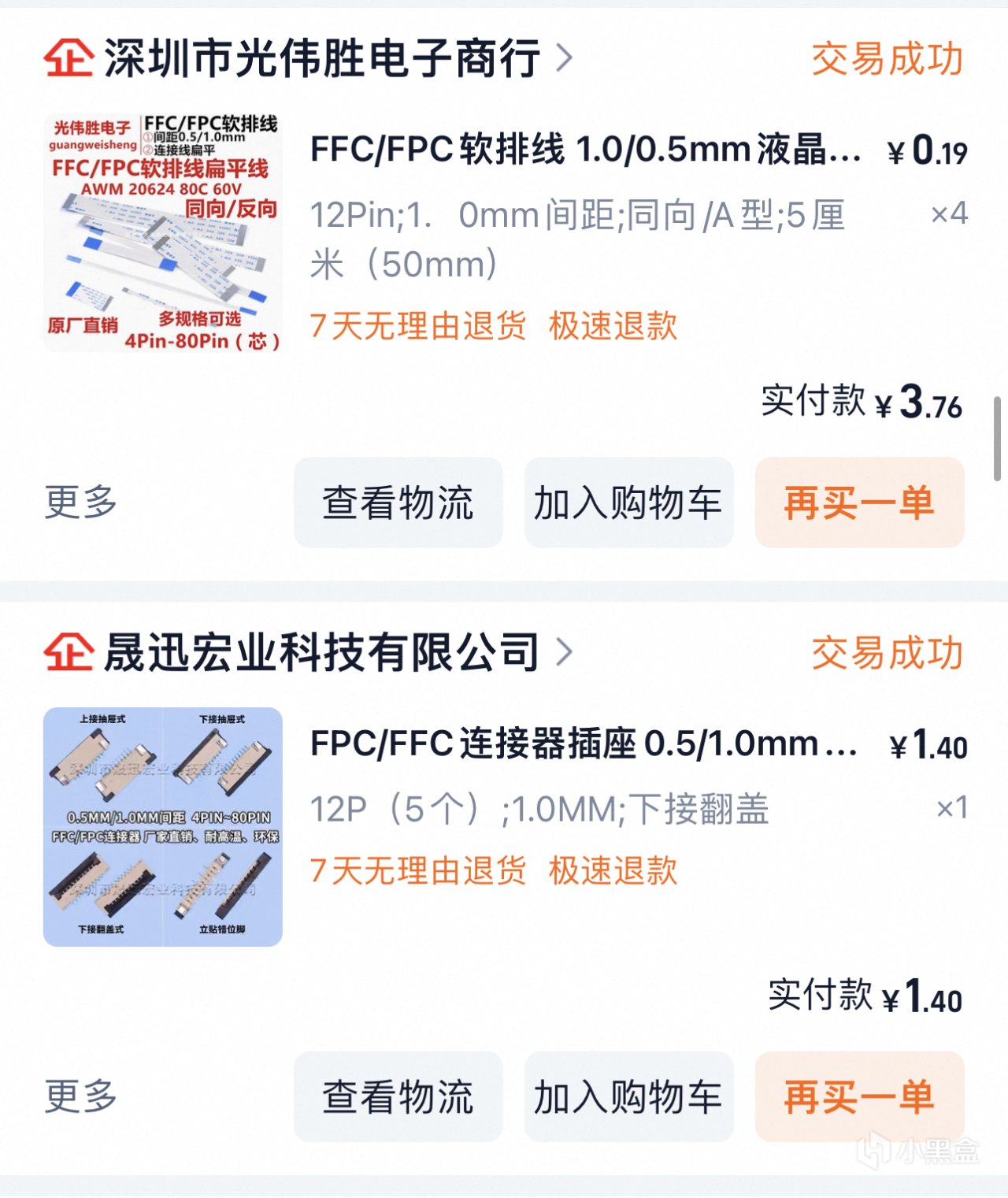
Task: Tap 更多 under the 连接器插座 order
Action: (x=80, y=1096)
